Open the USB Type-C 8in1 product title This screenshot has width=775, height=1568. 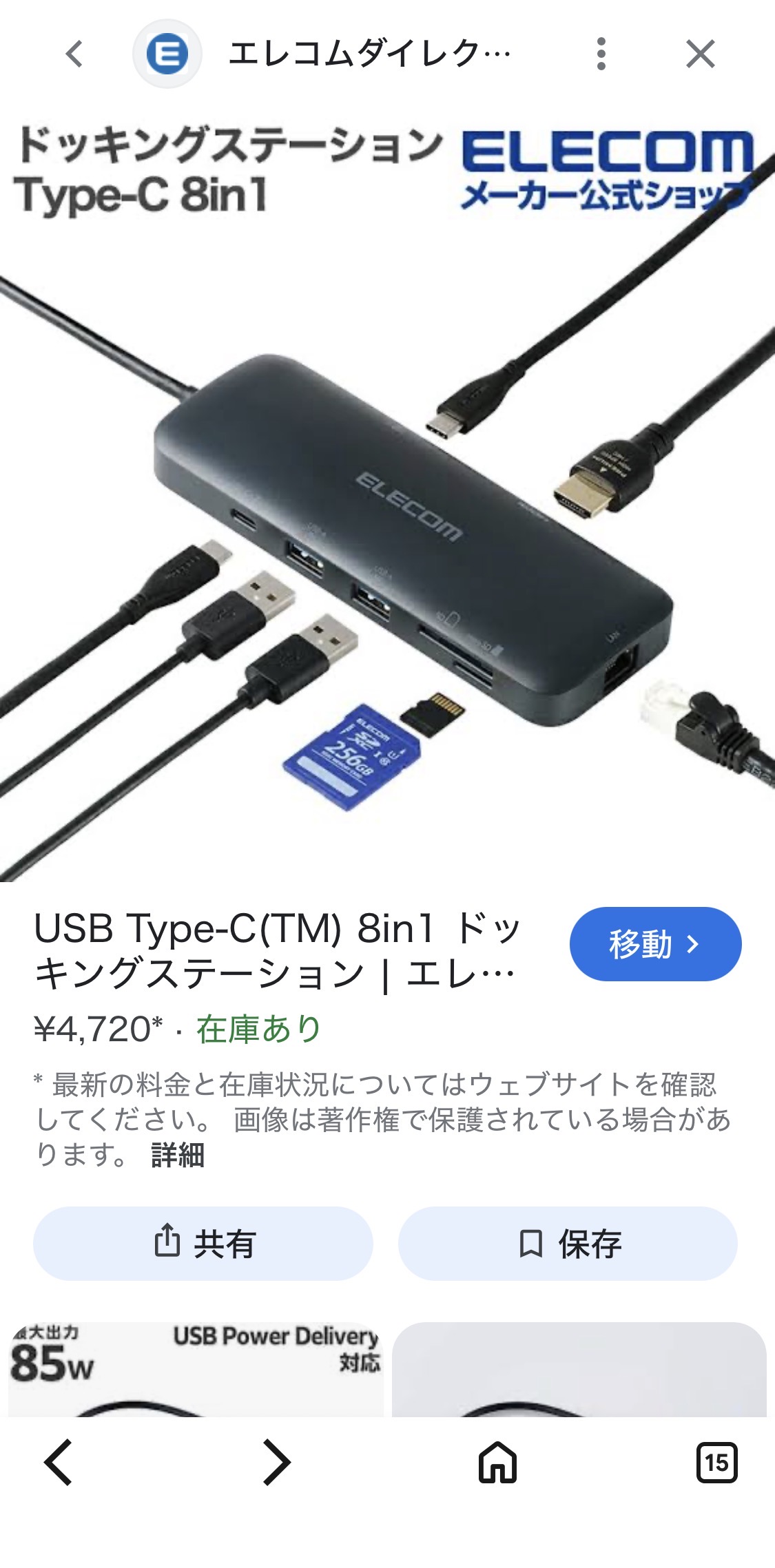[276, 950]
